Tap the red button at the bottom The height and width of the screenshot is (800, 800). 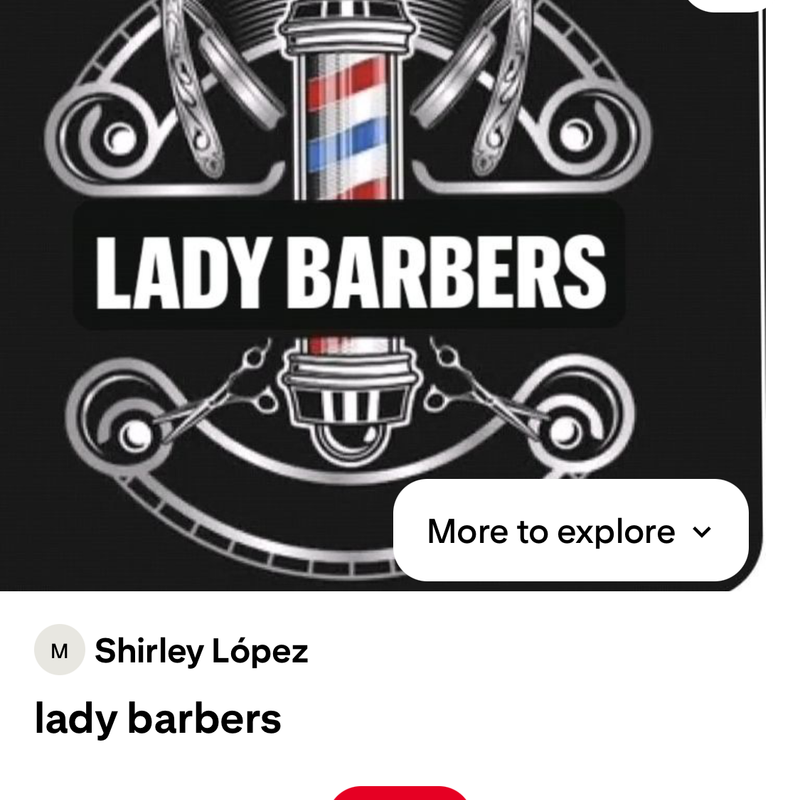(x=399, y=793)
